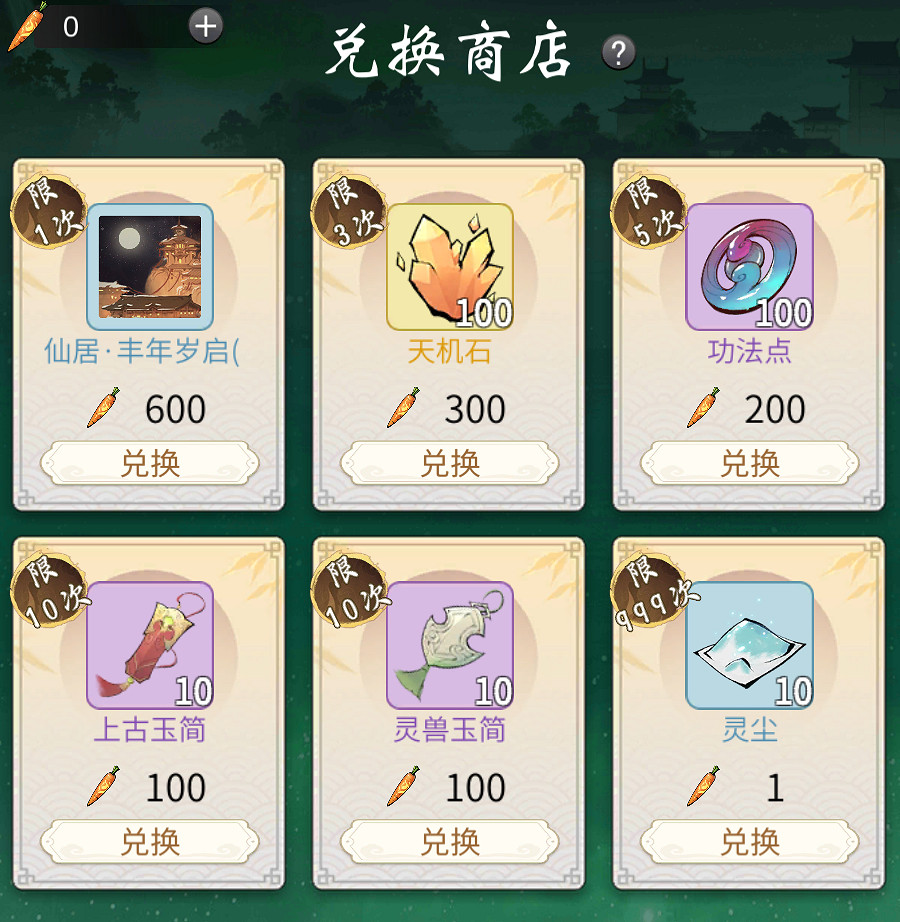Exchange 100 carrots for 上古玉简
The height and width of the screenshot is (922, 900).
click(150, 842)
